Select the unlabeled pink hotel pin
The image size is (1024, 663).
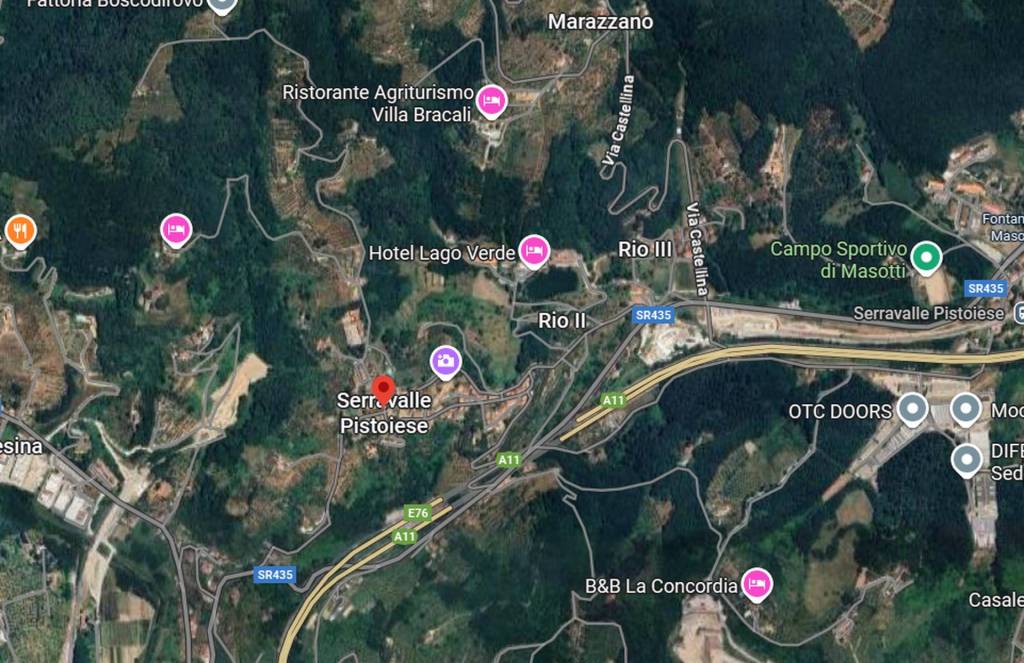click(176, 230)
